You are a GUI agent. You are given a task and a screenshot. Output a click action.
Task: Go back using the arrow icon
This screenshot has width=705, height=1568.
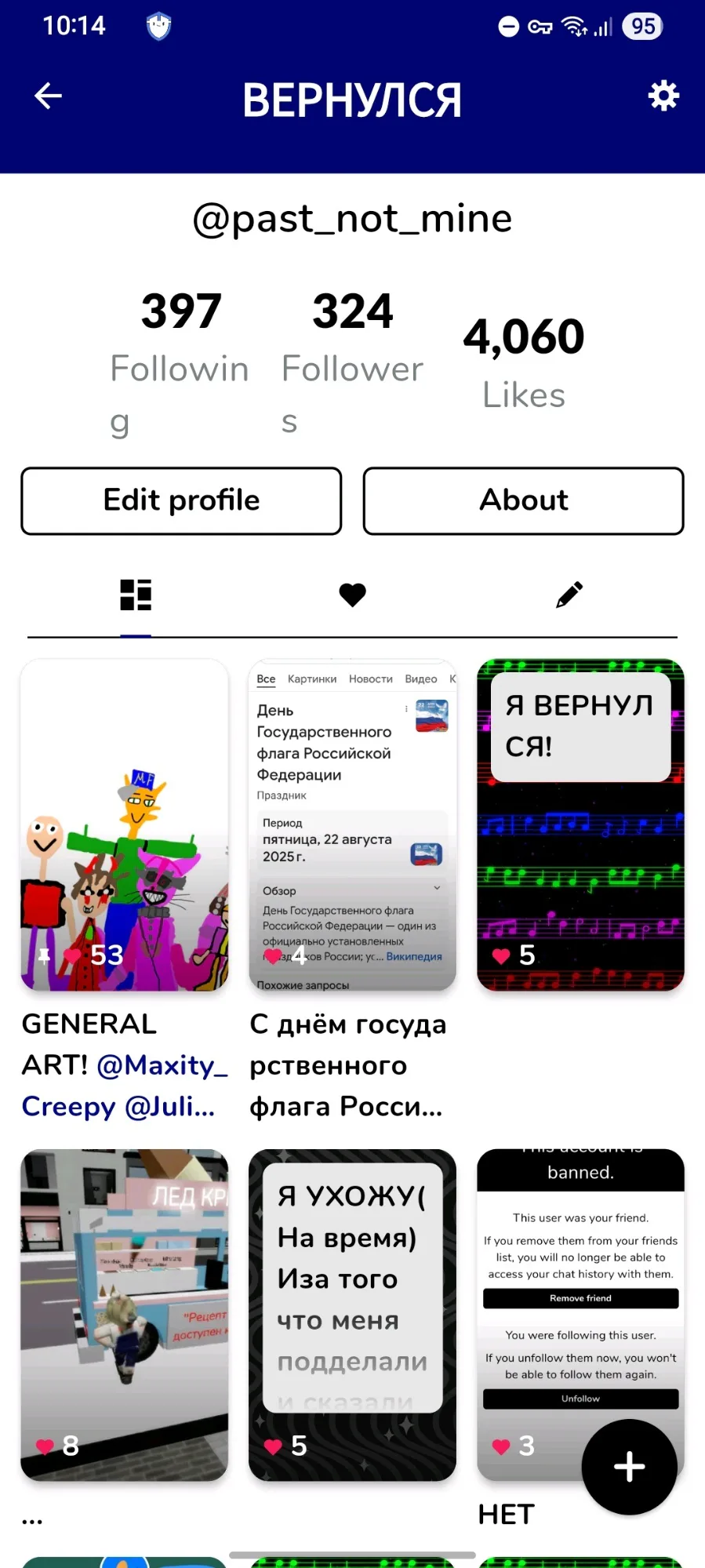48,96
